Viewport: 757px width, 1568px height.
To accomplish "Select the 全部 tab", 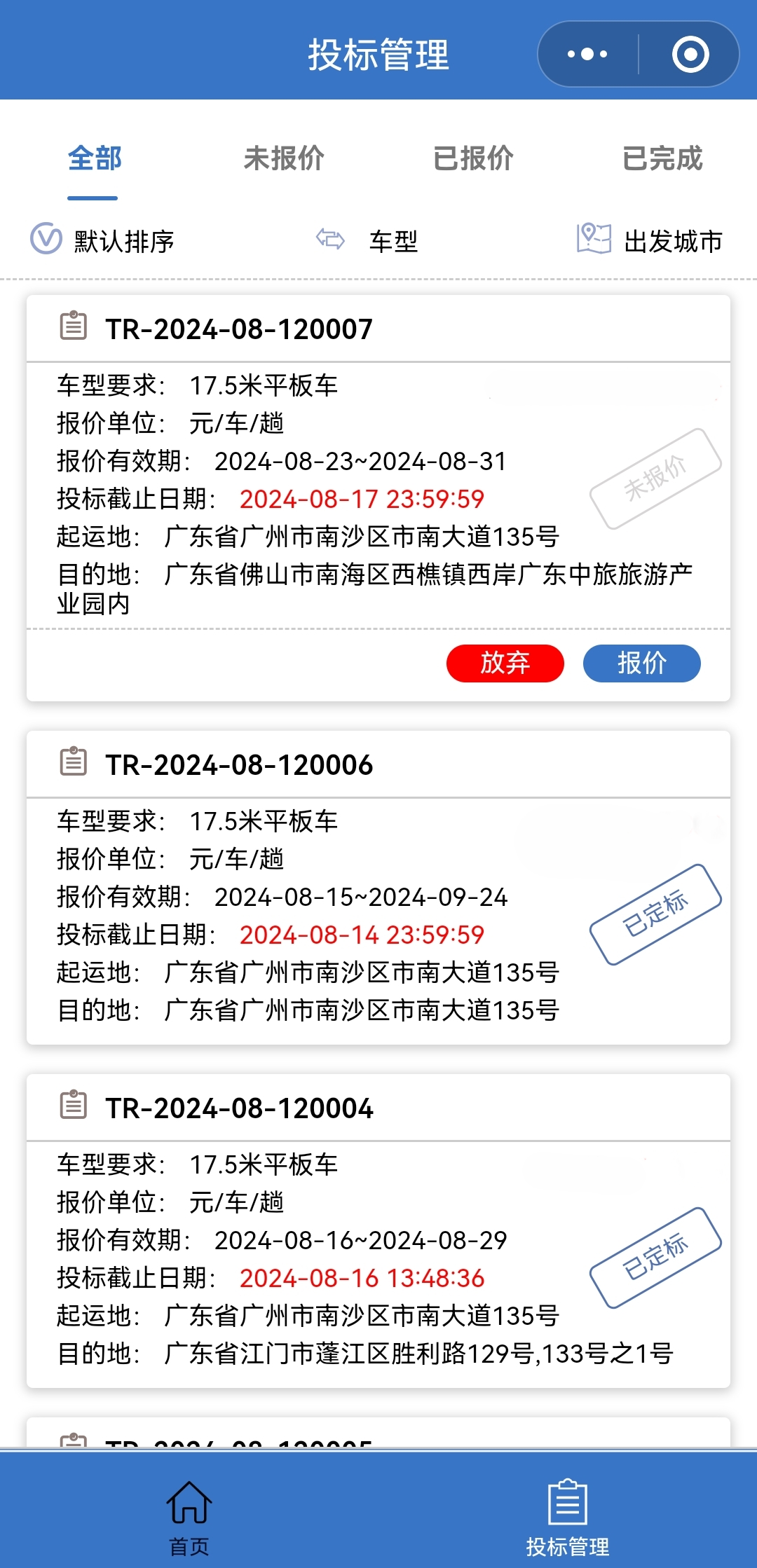I will click(95, 158).
